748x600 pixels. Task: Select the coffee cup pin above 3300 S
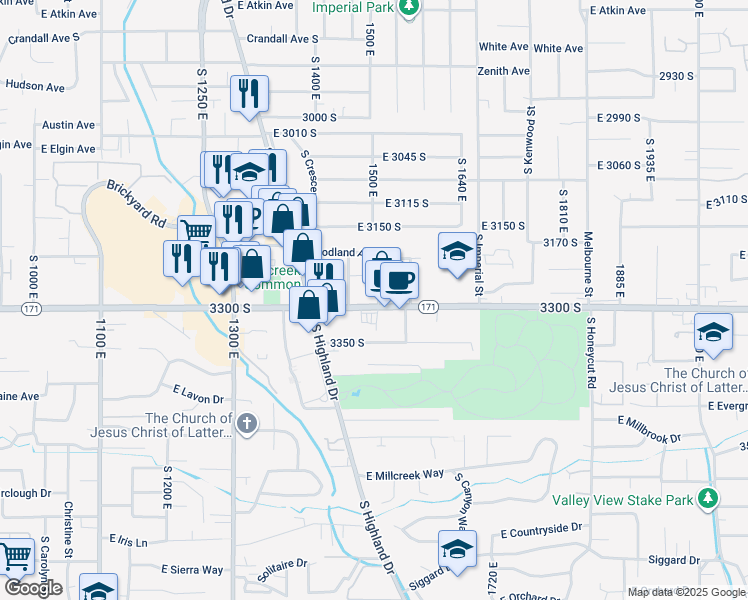point(400,280)
